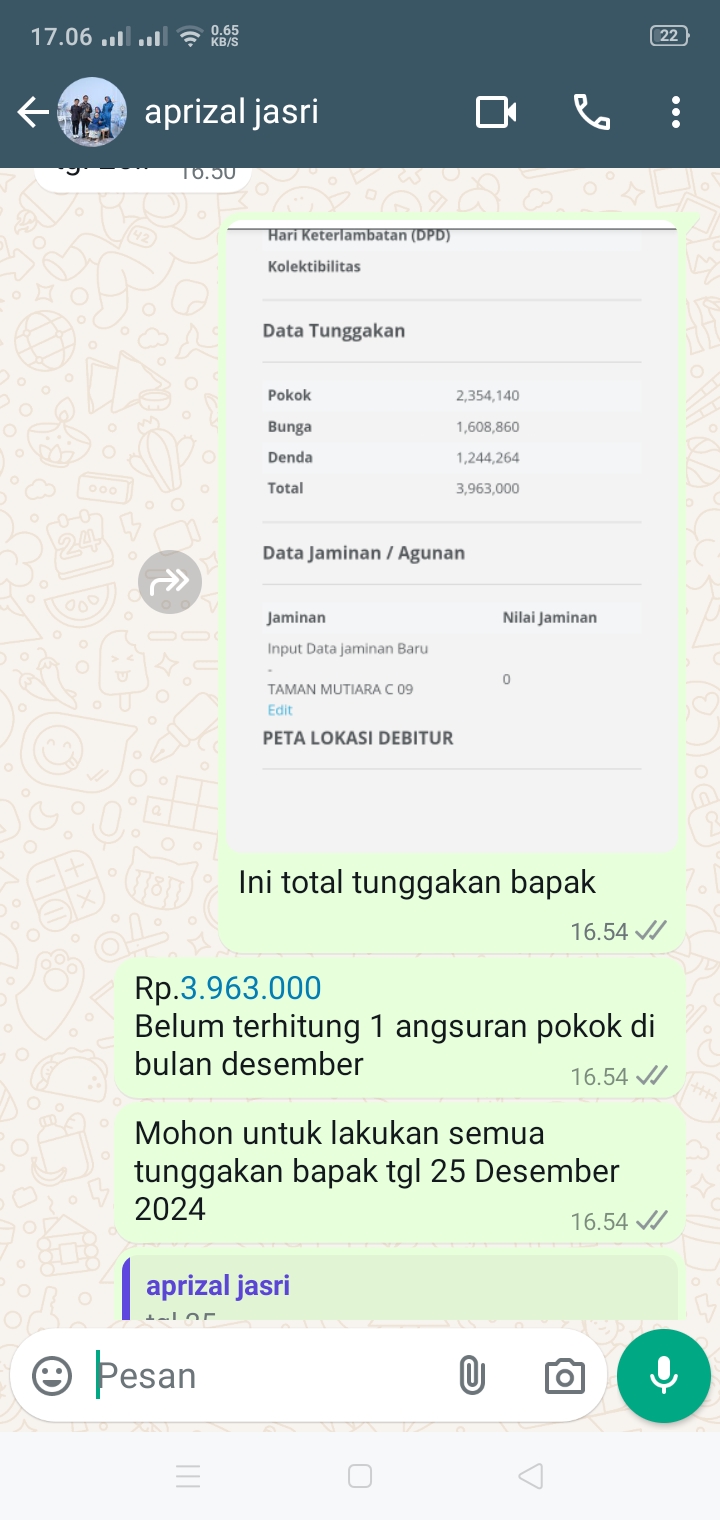
Task: Start a voice call with aprizal jasri
Action: (x=591, y=112)
